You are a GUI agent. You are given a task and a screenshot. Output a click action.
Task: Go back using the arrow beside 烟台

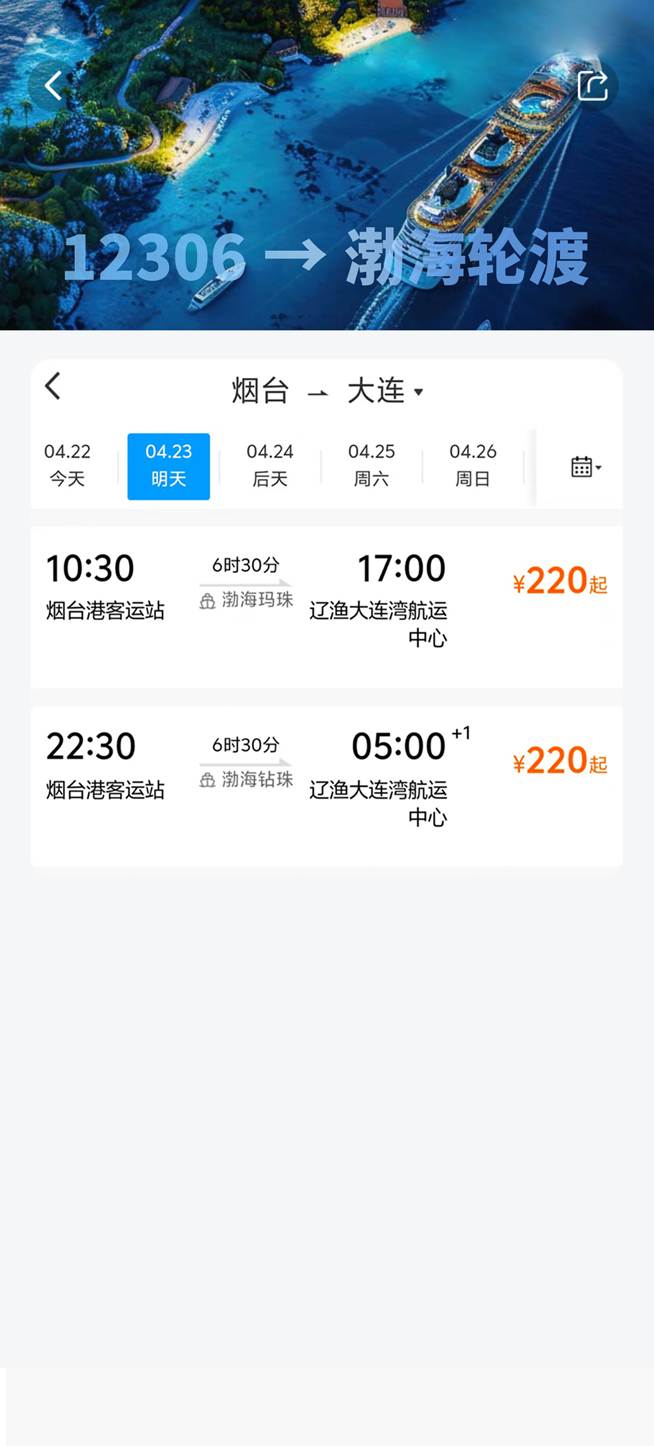click(x=54, y=386)
